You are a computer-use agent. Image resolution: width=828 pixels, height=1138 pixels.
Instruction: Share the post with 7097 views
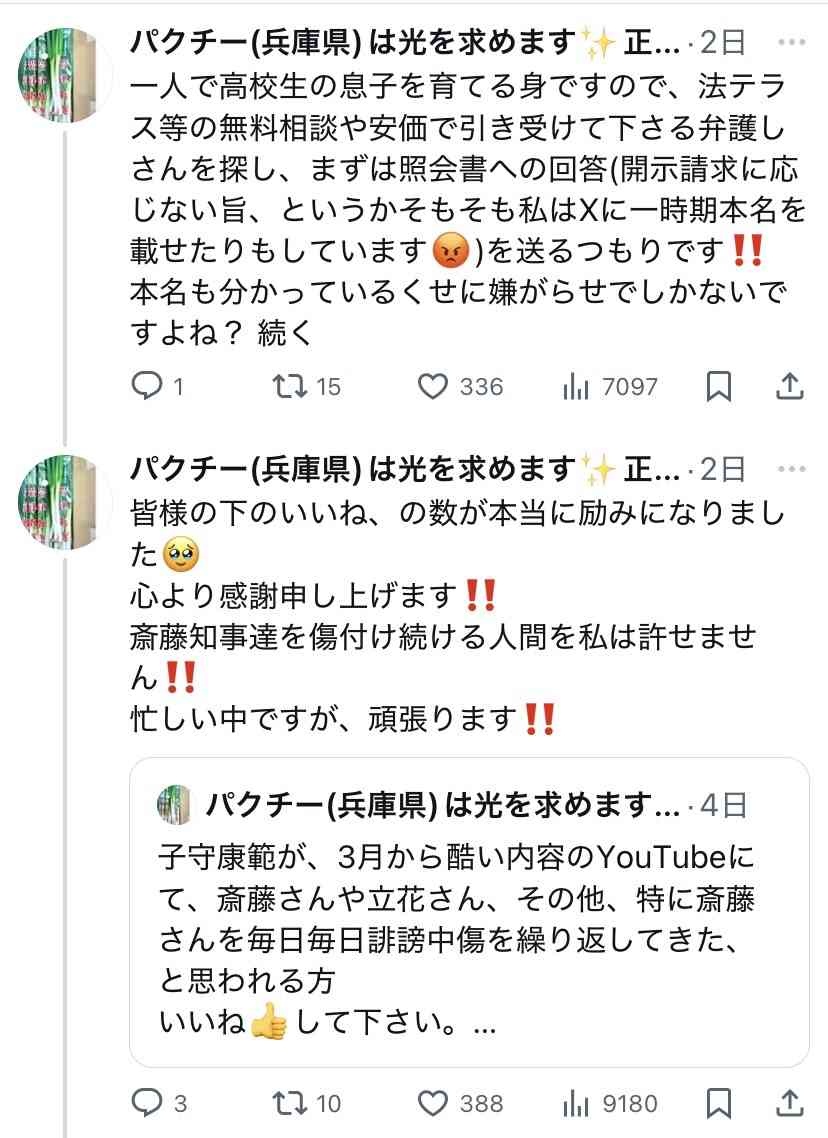[x=789, y=386]
